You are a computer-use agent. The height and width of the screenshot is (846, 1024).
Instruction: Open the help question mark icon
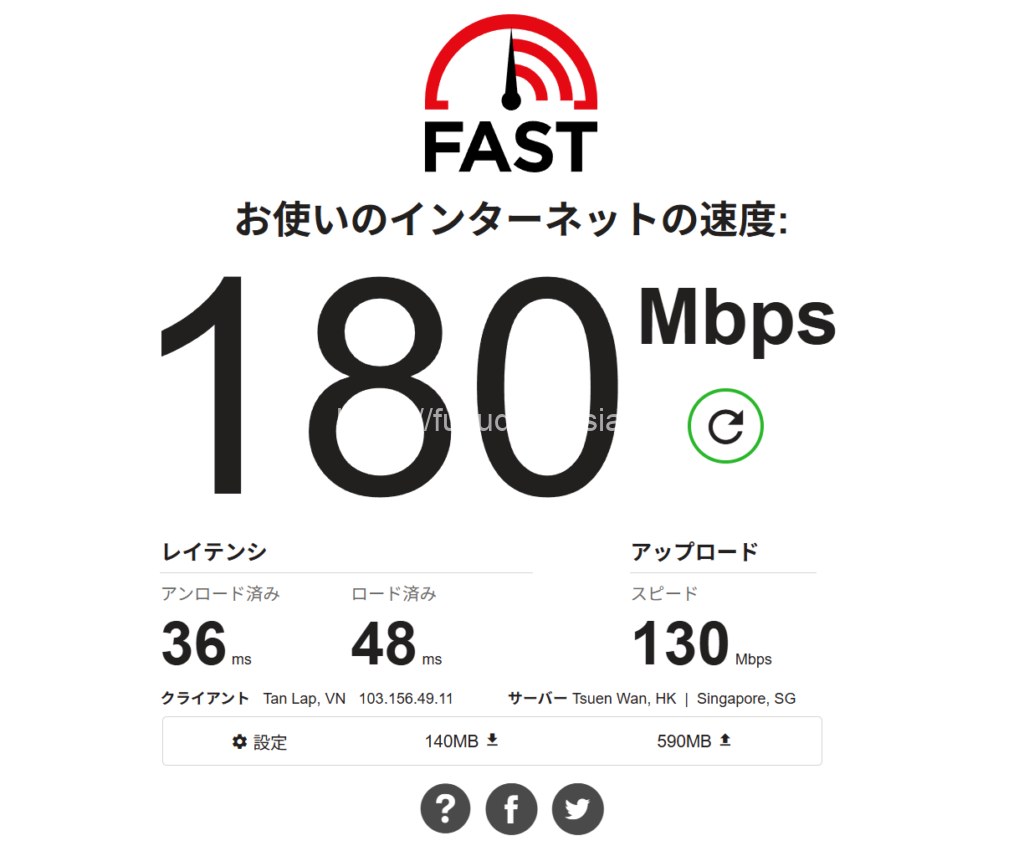(446, 808)
